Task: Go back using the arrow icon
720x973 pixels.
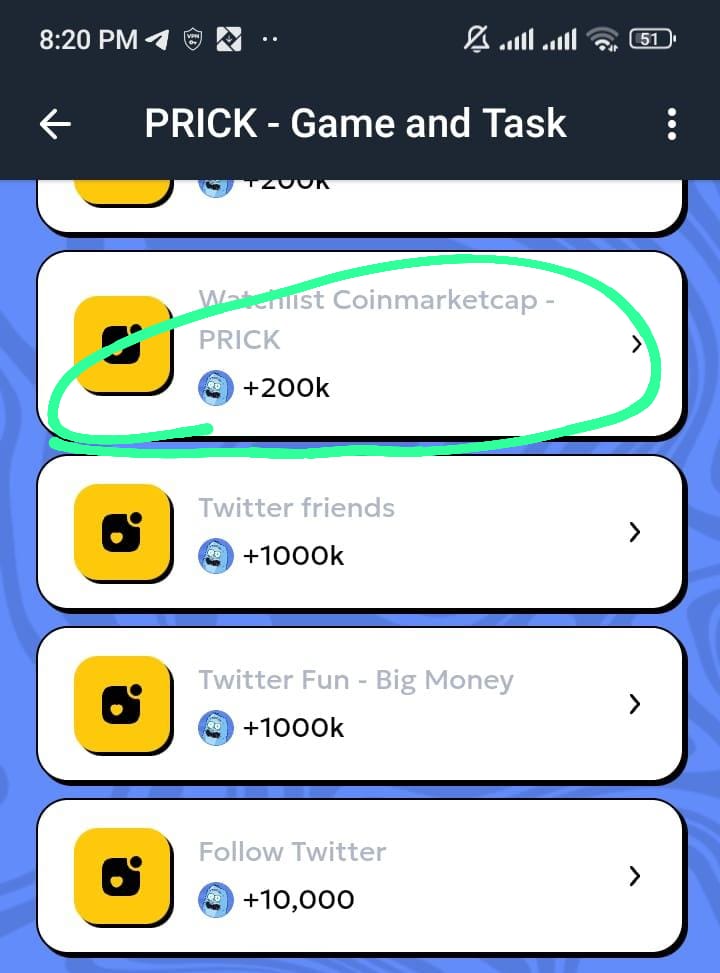Action: pyautogui.click(x=55, y=124)
